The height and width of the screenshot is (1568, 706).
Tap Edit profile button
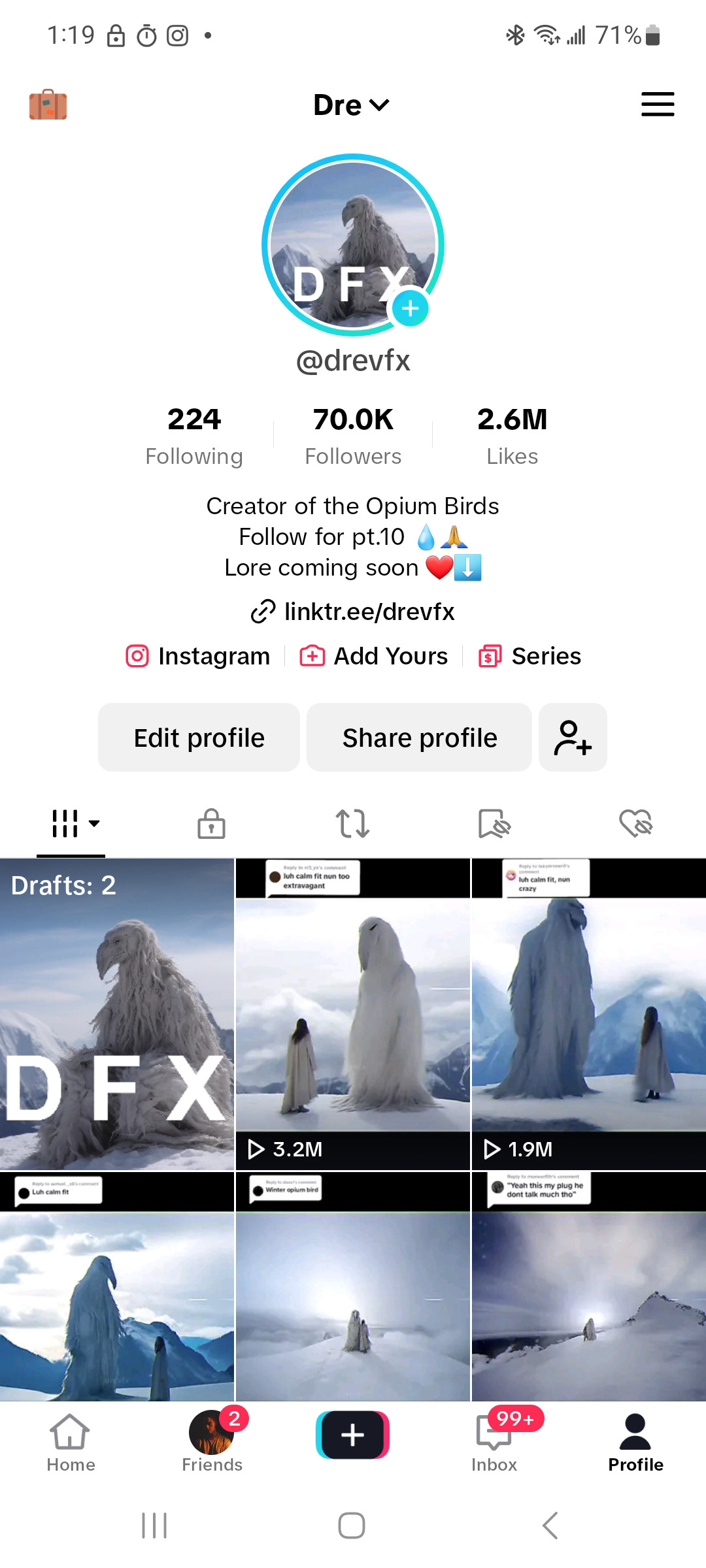pyautogui.click(x=199, y=738)
